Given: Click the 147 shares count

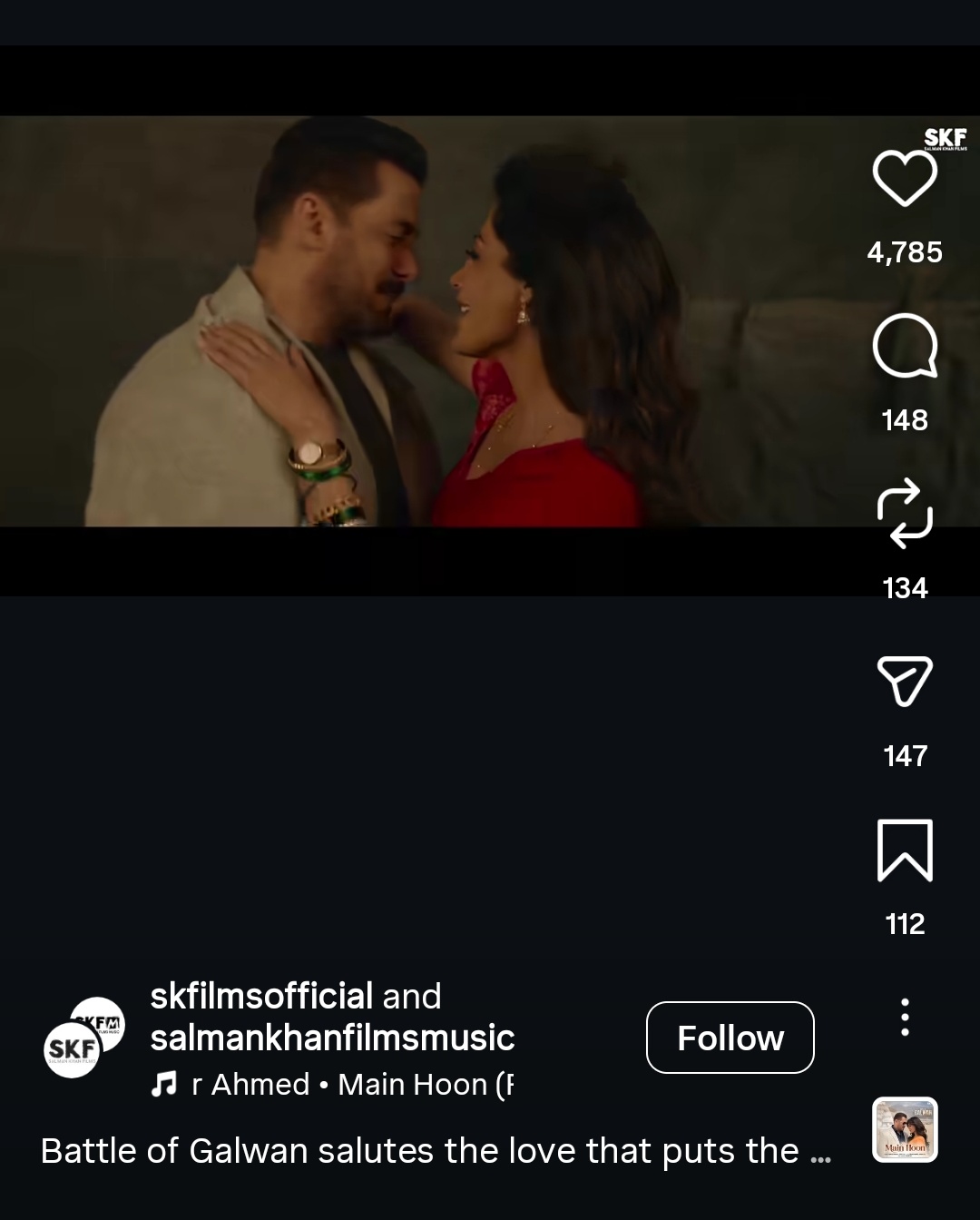Looking at the screenshot, I should pos(904,755).
